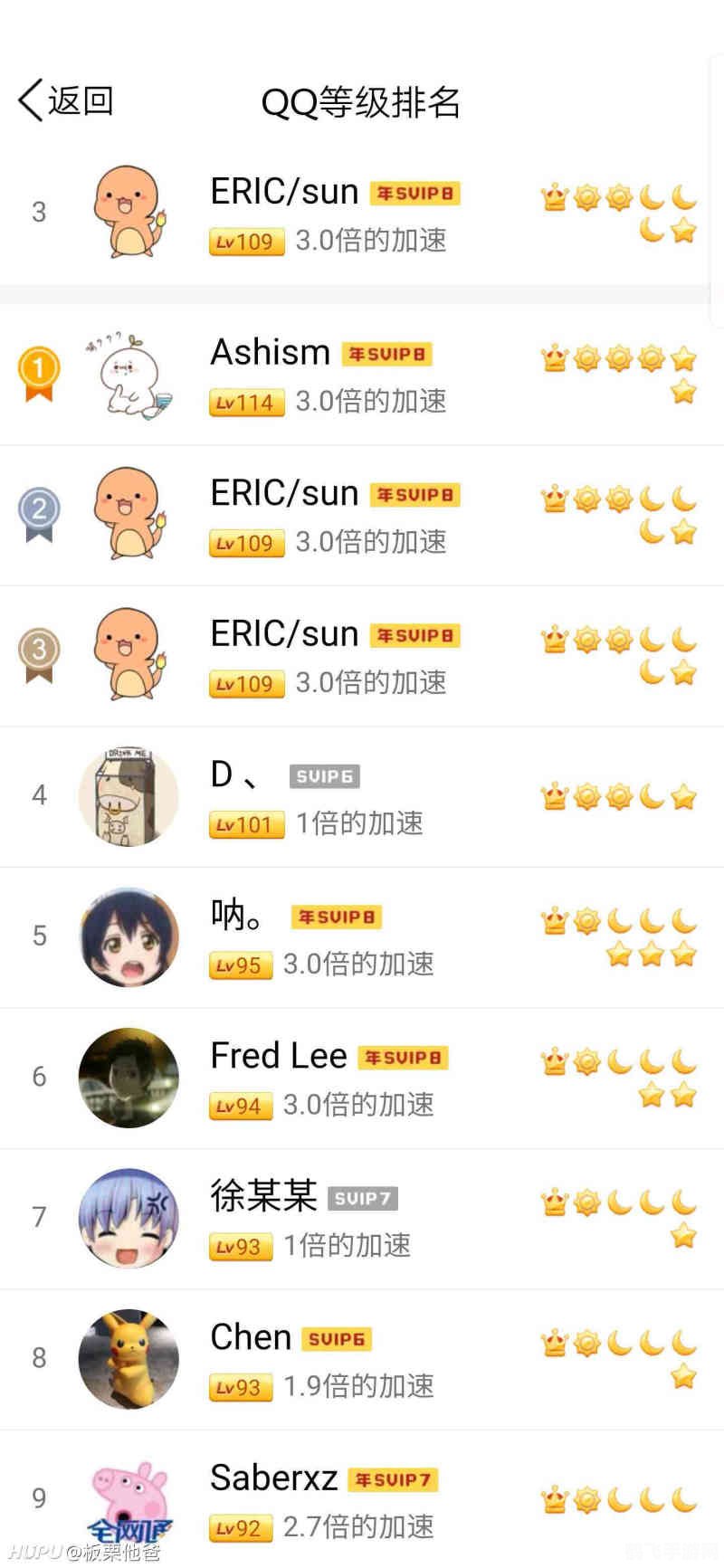This screenshot has width=724, height=1568.
Task: Click the SVIP6 badge next to Chen
Action: click(x=341, y=1337)
